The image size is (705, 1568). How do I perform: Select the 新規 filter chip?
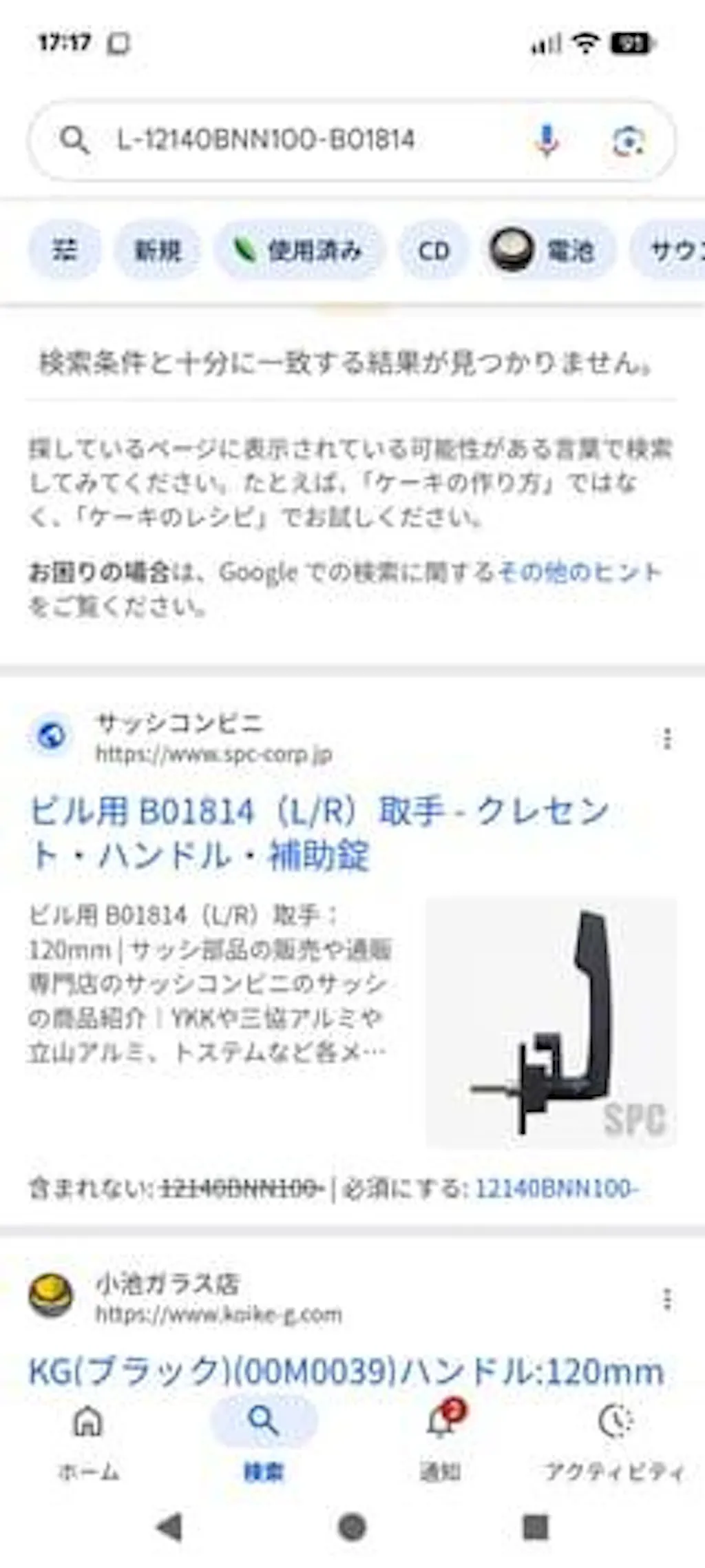(x=158, y=251)
